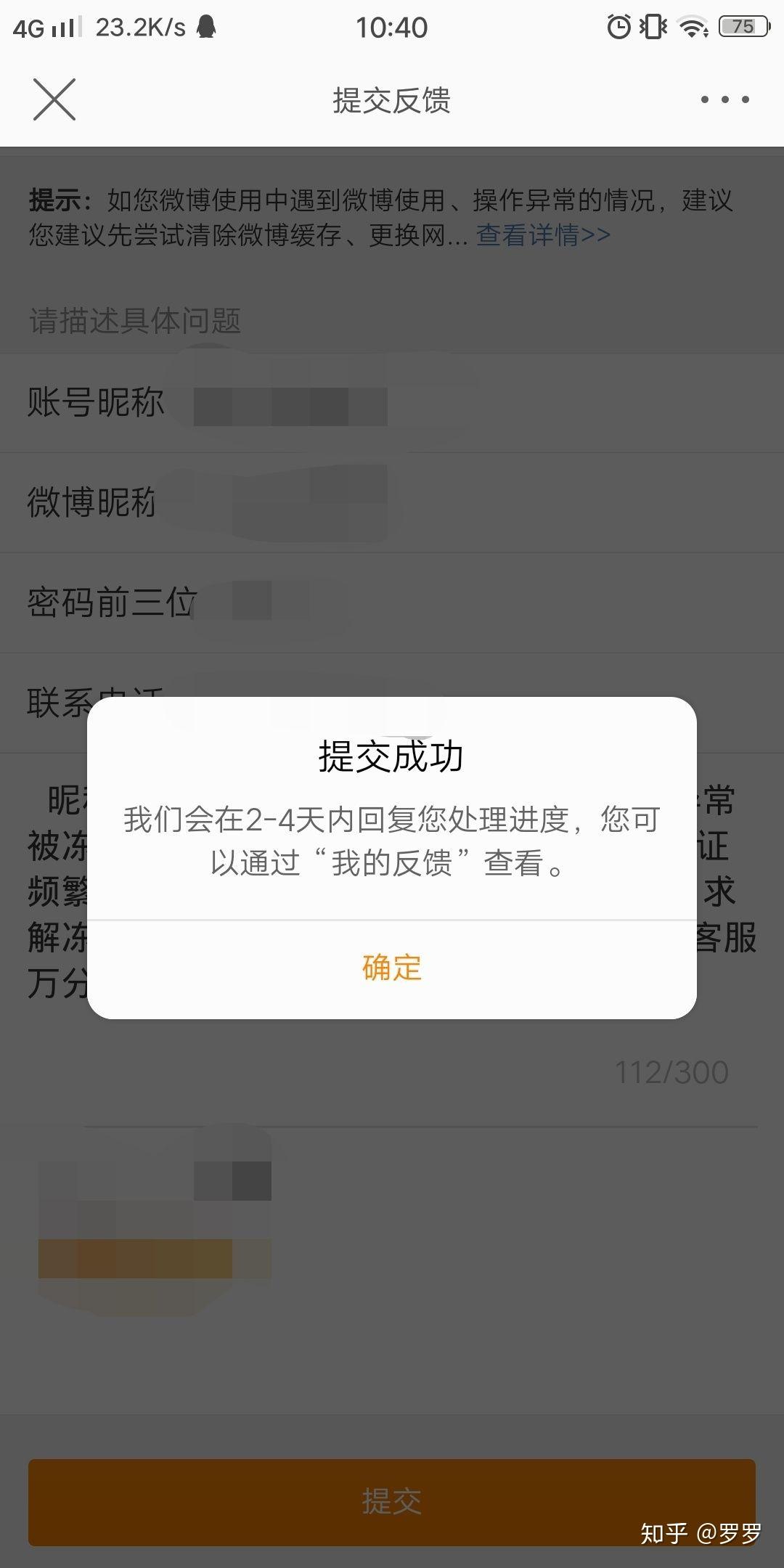Tap the Wi-Fi signal status icon
This screenshot has height=1568, width=784.
[690, 25]
